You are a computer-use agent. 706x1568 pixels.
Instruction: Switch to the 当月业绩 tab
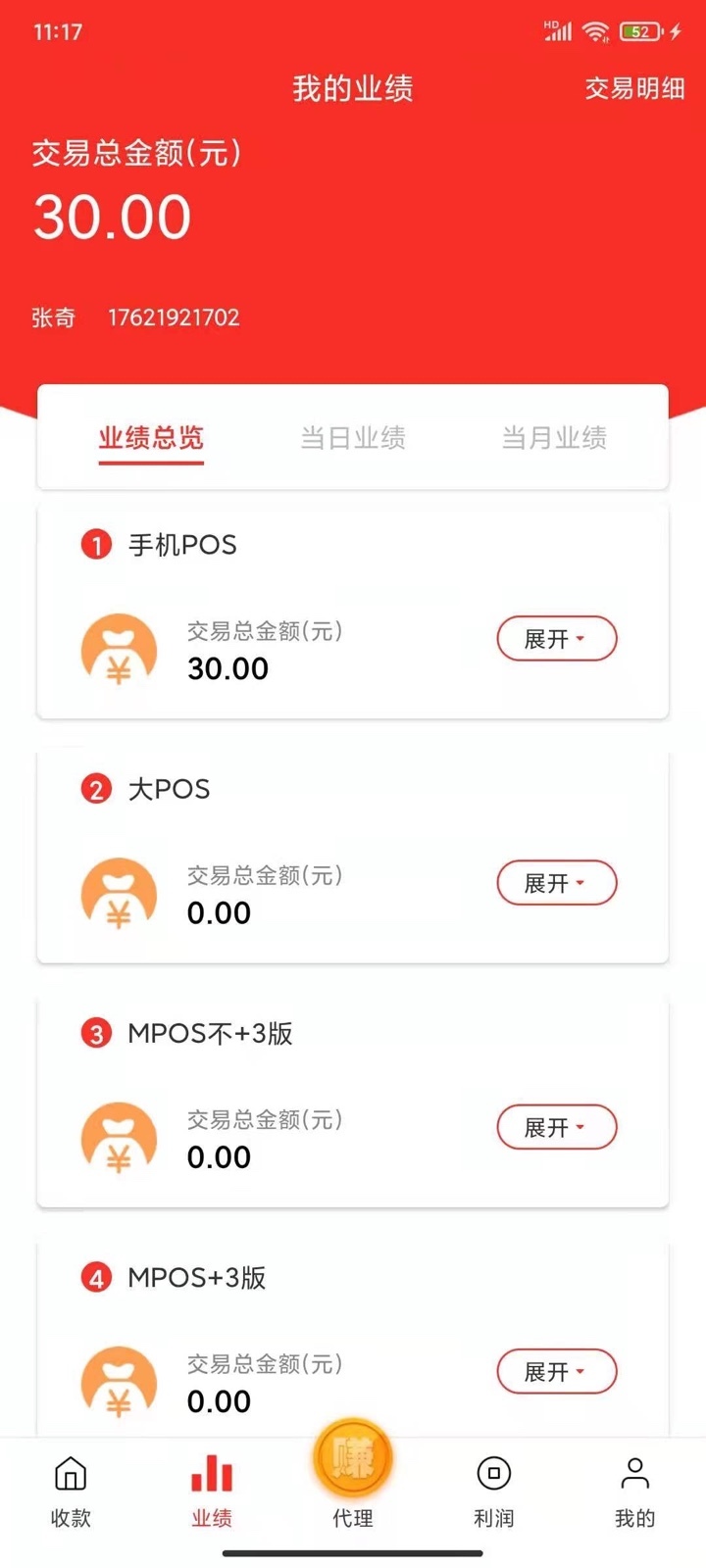coord(554,437)
